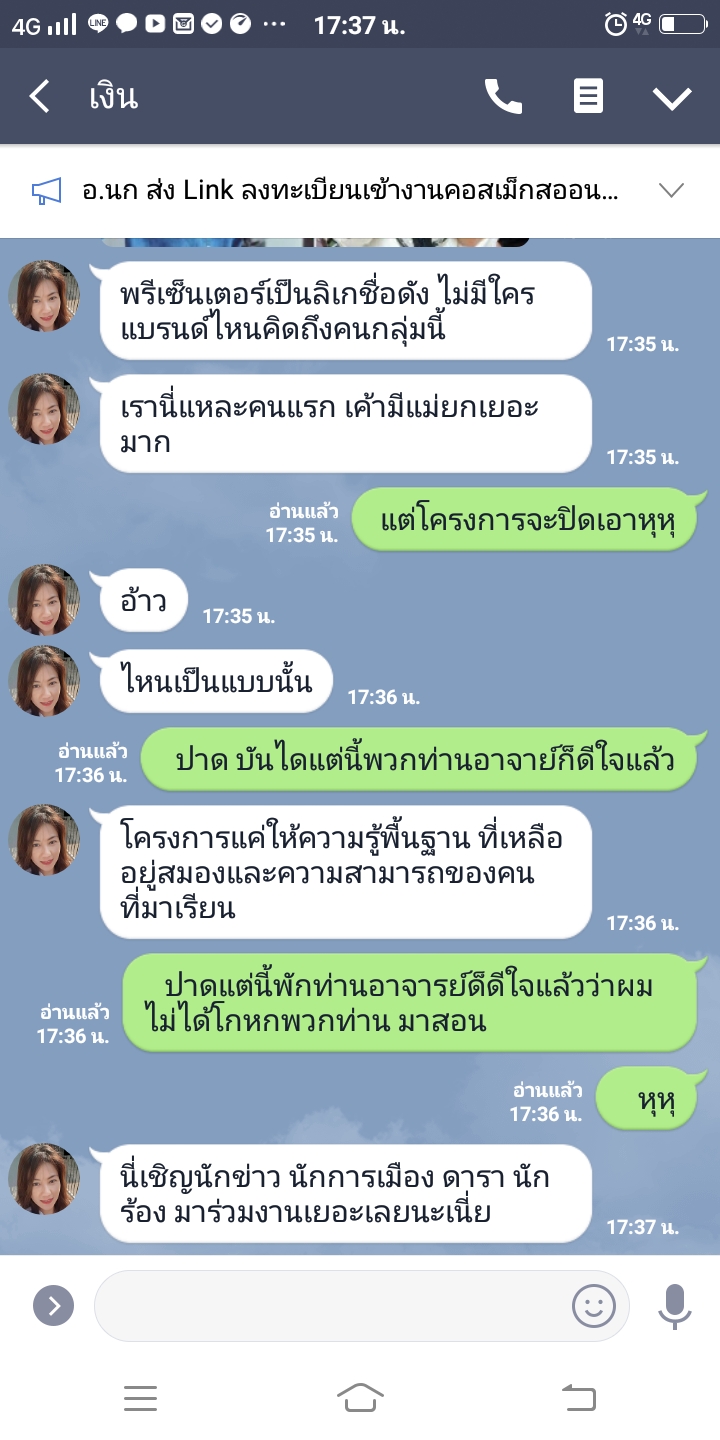Open attachment options arrow beside message box

pyautogui.click(x=53, y=1305)
